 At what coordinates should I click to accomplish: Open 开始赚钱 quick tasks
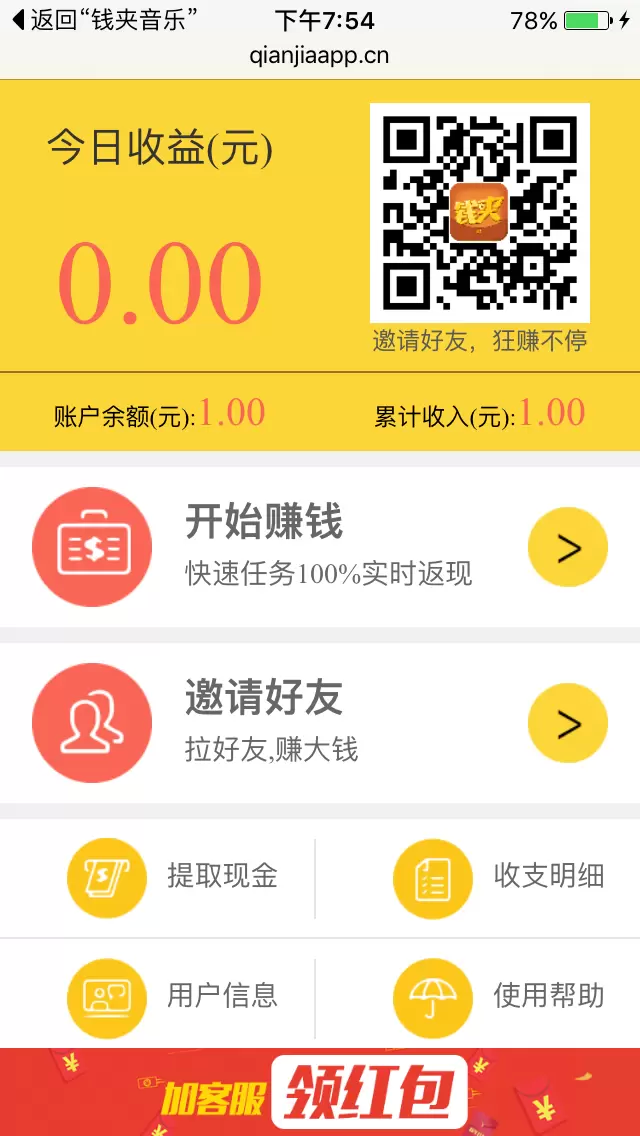320,547
